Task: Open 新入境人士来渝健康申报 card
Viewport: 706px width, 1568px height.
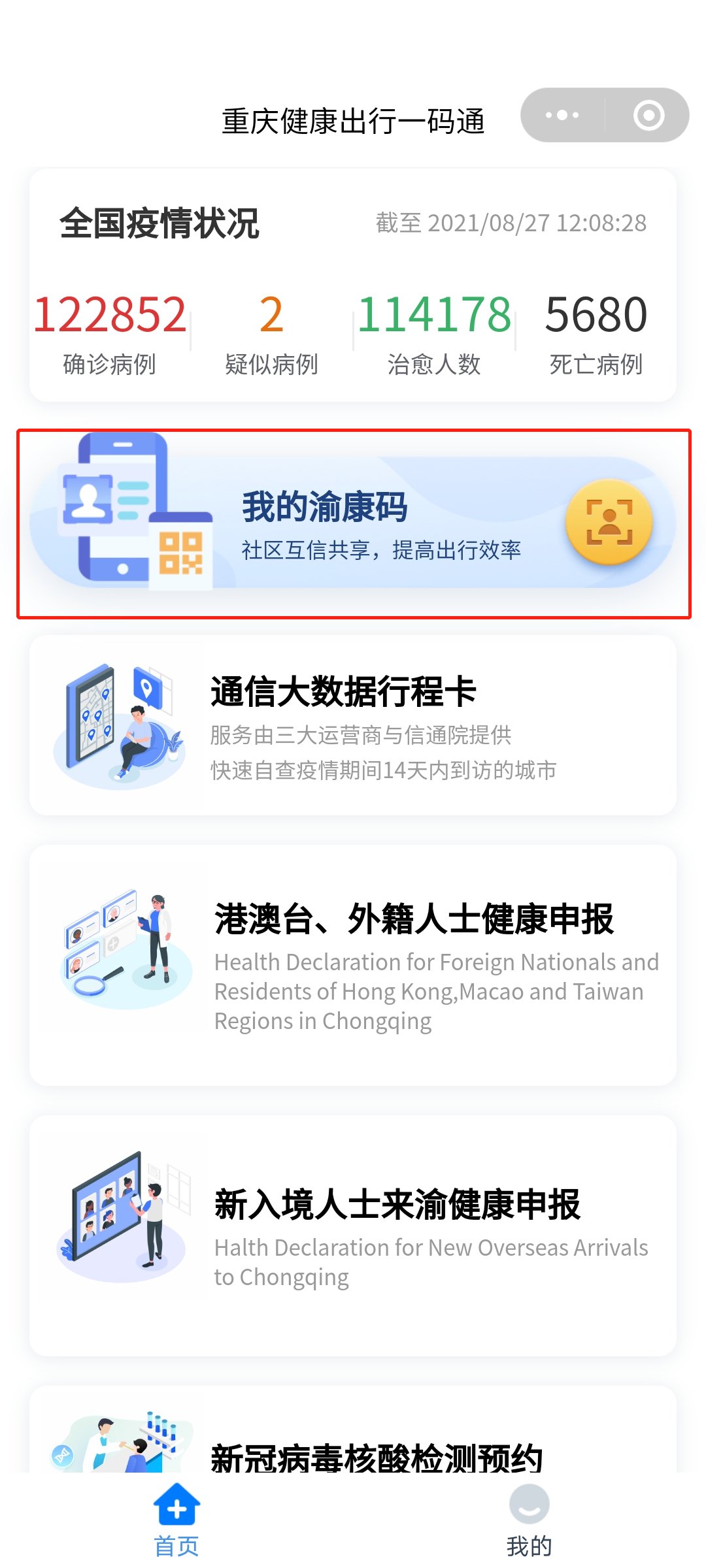Action: [353, 1235]
